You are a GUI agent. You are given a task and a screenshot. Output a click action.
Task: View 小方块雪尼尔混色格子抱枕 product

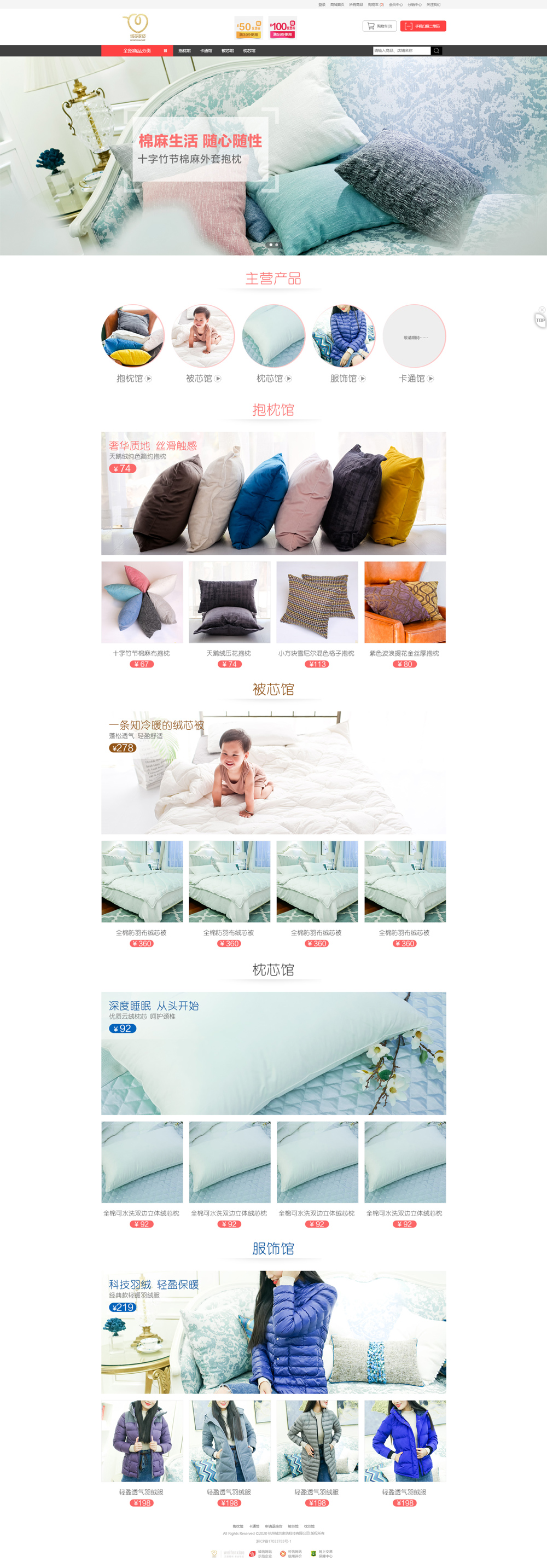tap(317, 602)
